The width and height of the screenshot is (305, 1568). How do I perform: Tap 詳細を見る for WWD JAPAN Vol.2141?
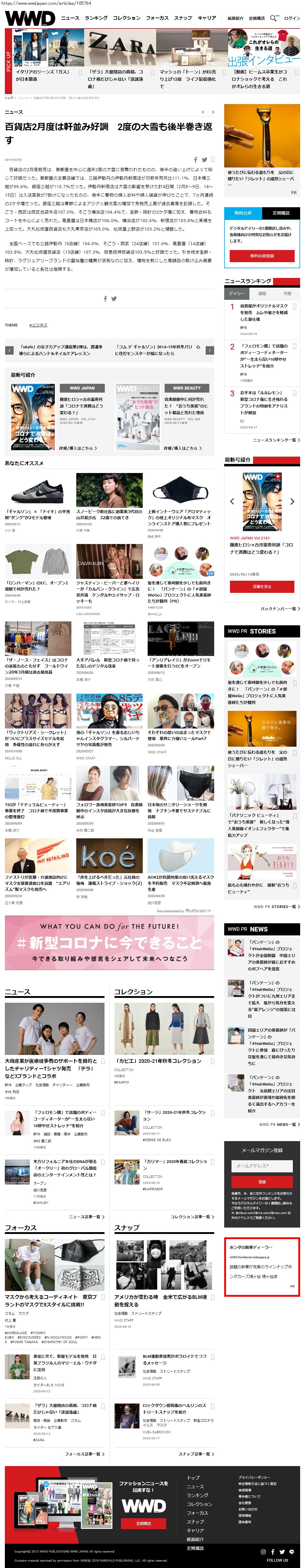262,586
